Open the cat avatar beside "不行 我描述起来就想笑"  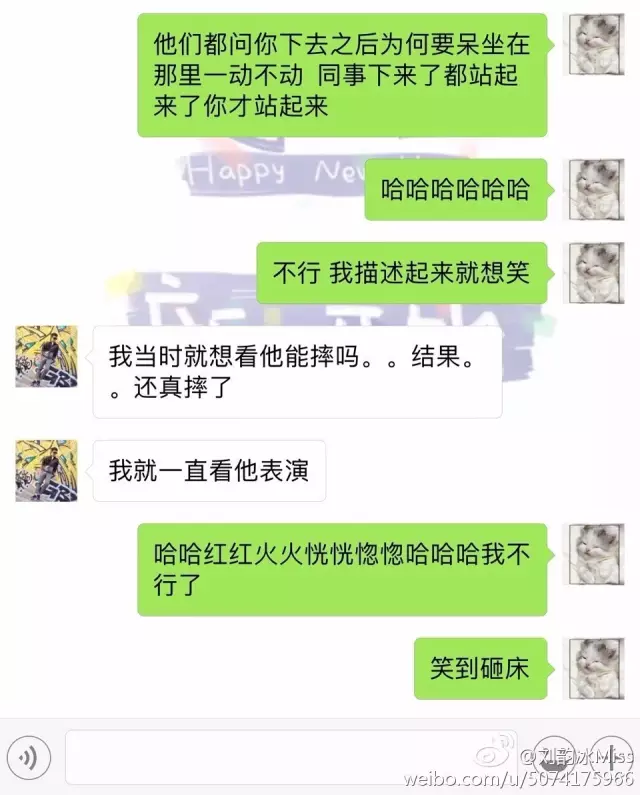(598, 272)
